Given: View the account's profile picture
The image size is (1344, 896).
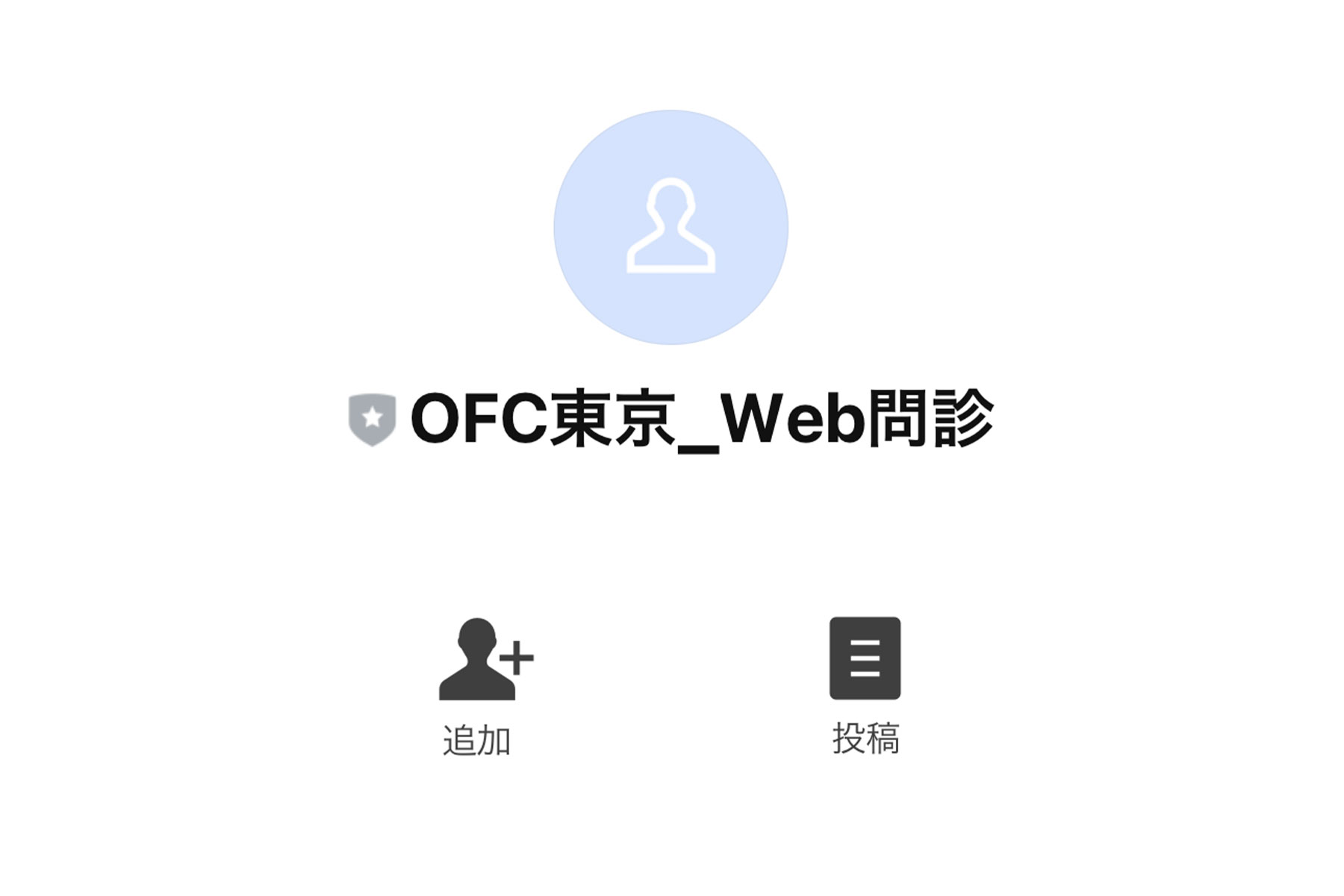Looking at the screenshot, I should 671,227.
